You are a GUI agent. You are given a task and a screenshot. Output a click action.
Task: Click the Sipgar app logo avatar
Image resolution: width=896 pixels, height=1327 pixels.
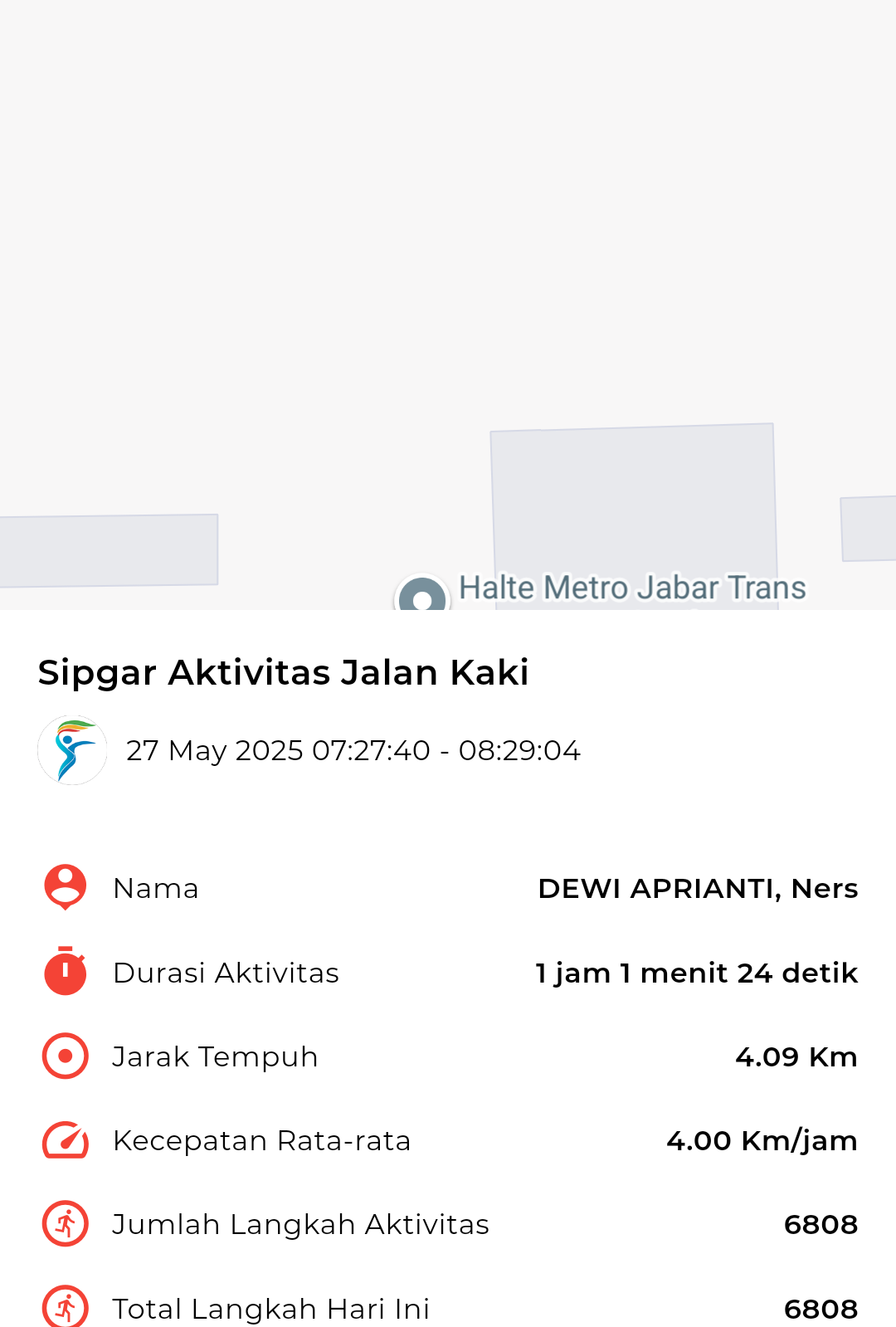coord(73,749)
